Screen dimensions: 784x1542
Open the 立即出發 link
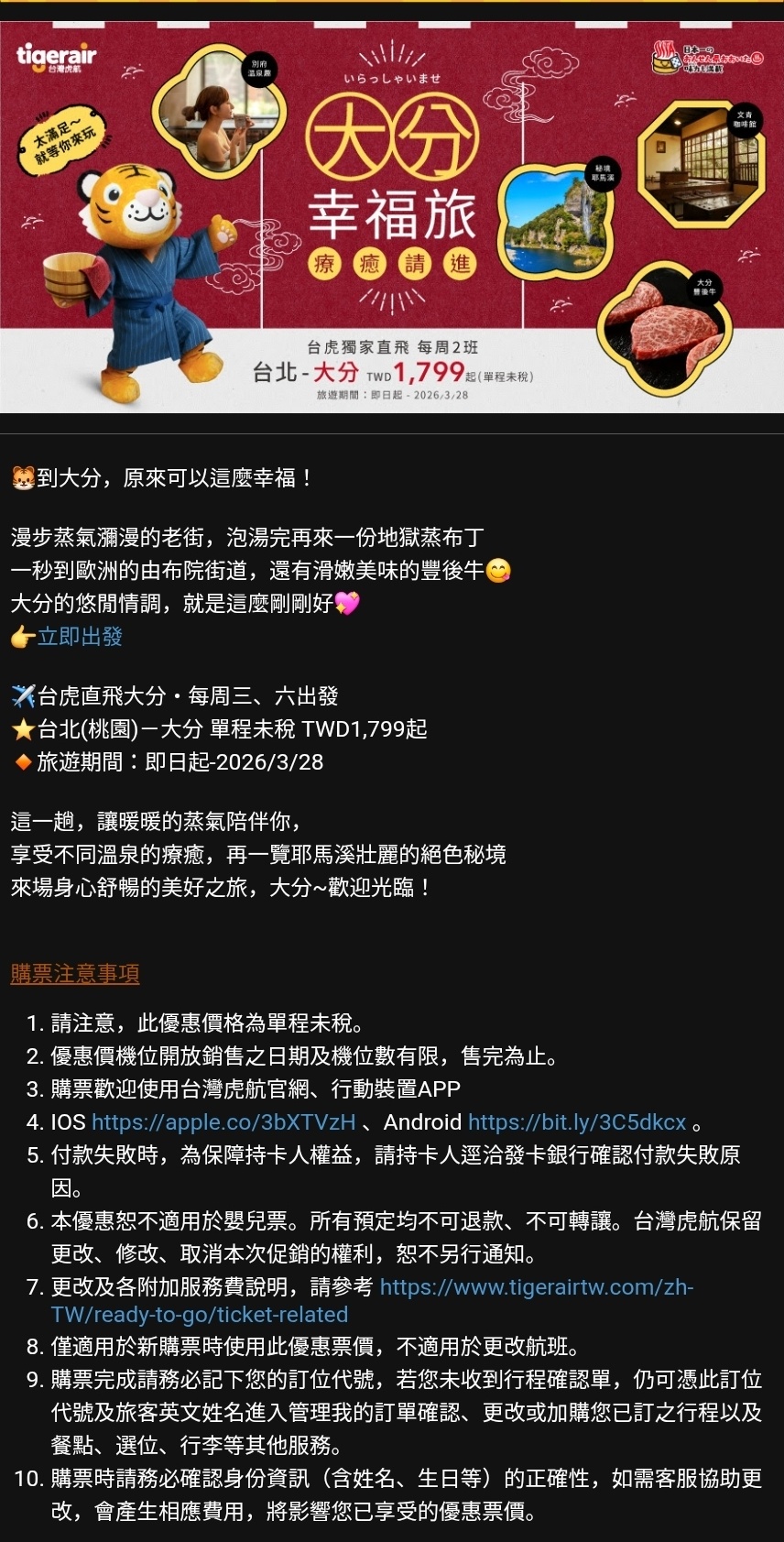click(x=80, y=637)
